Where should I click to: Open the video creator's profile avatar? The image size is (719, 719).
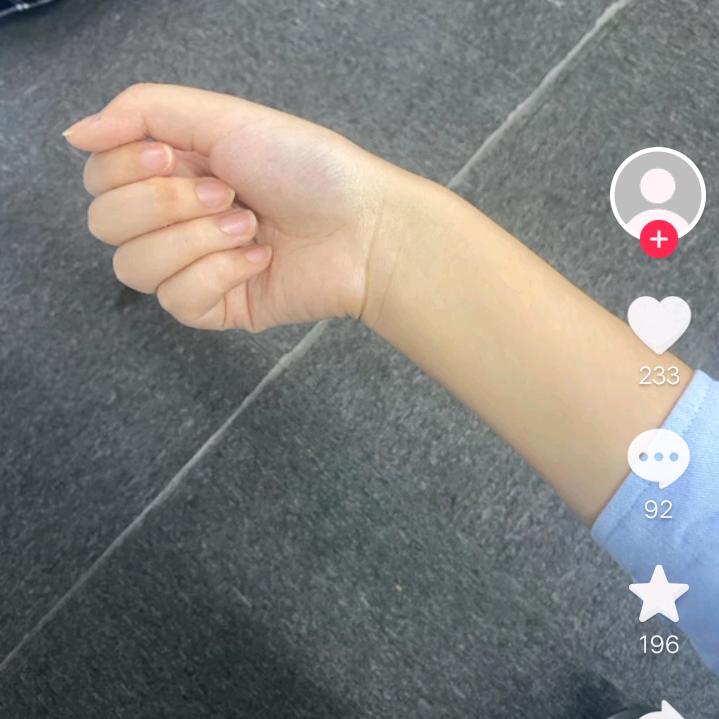[657, 194]
